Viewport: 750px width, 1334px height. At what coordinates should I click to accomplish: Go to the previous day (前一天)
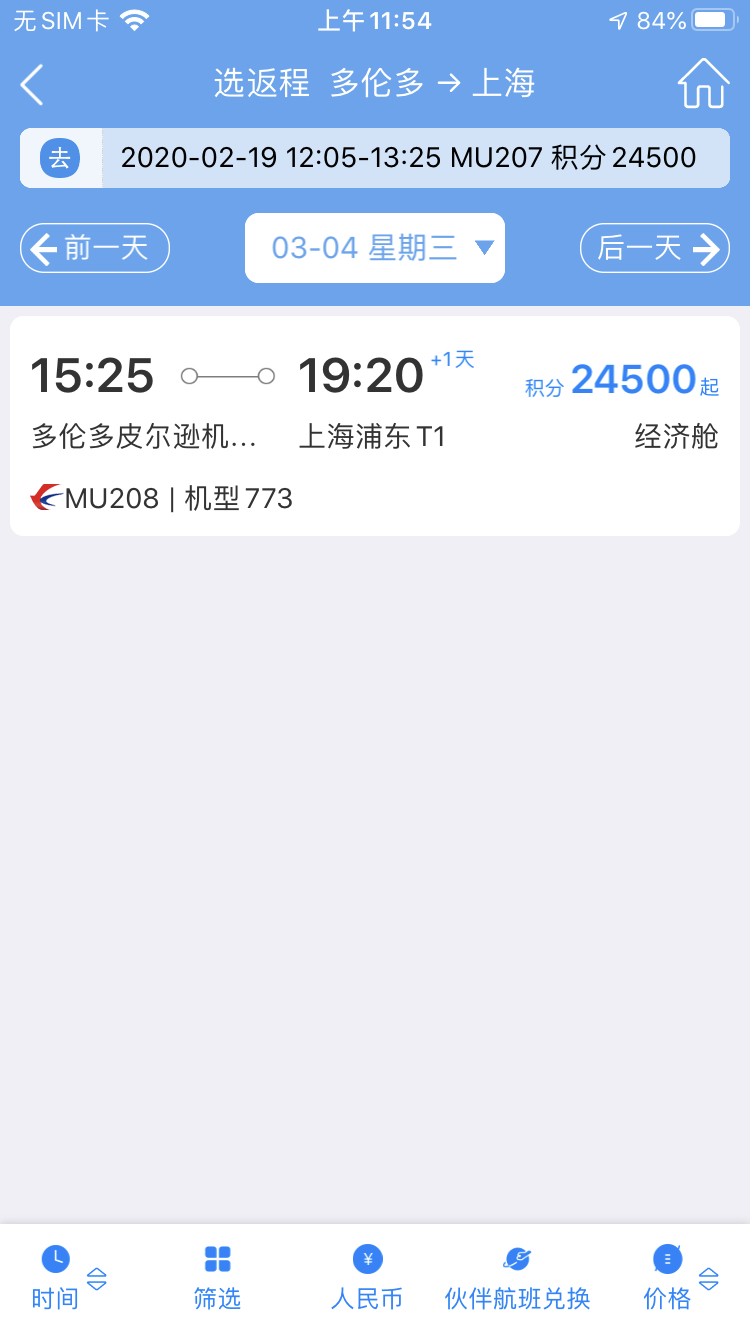95,248
